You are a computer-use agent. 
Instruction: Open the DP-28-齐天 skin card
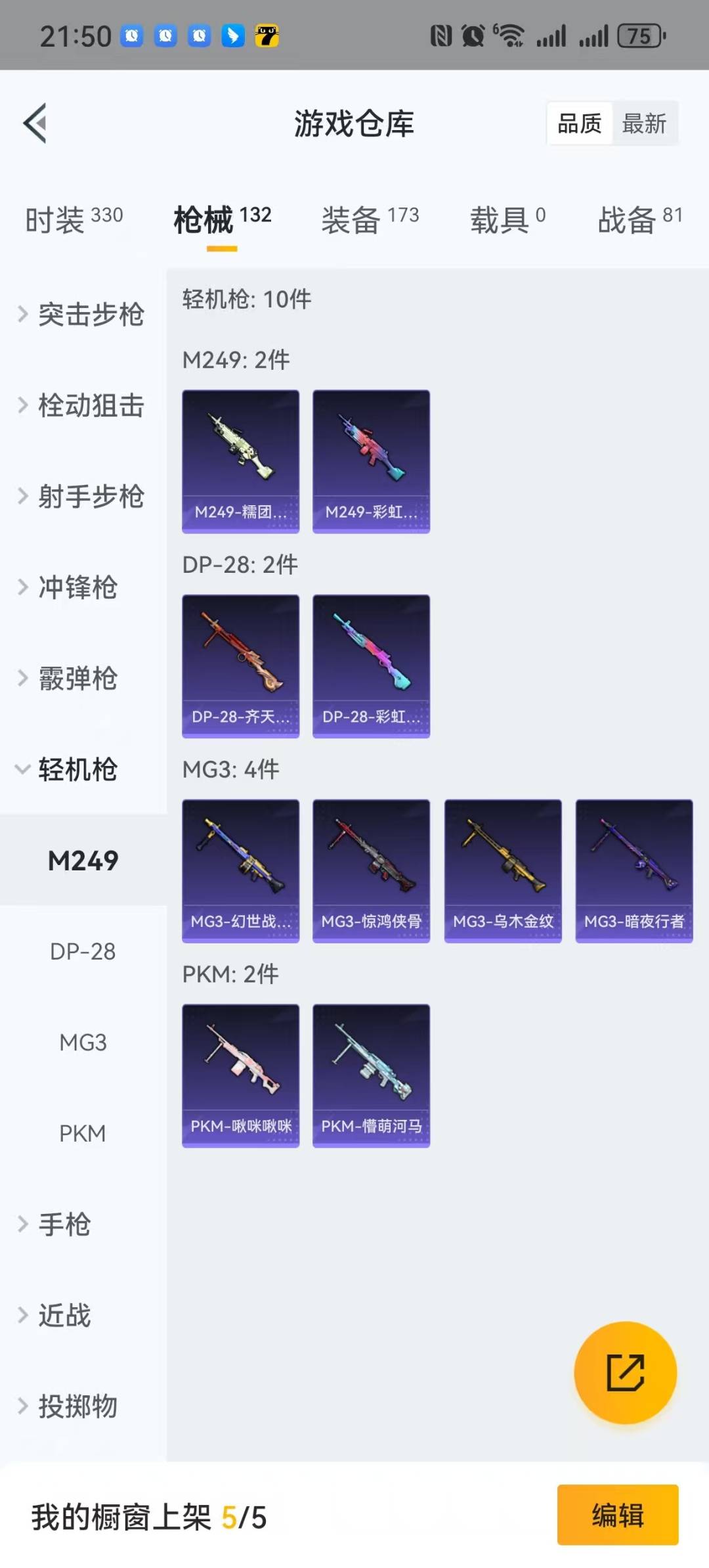click(x=240, y=666)
